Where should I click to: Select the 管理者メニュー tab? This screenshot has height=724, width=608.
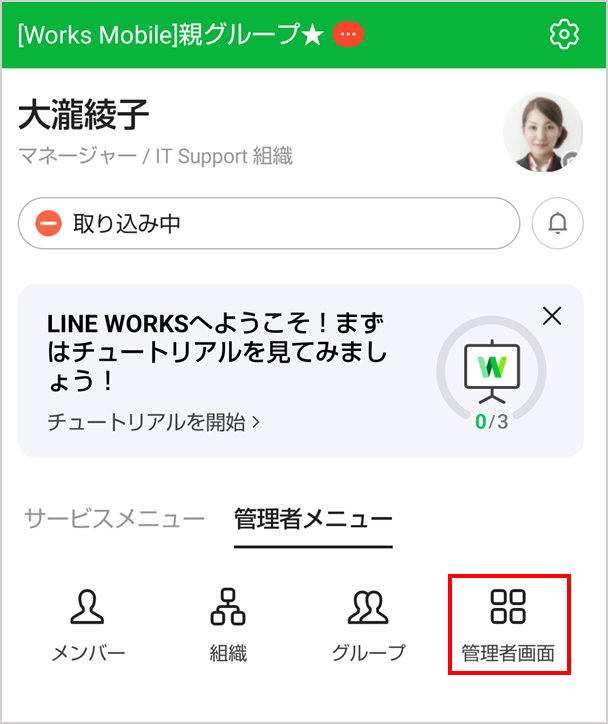tap(313, 519)
